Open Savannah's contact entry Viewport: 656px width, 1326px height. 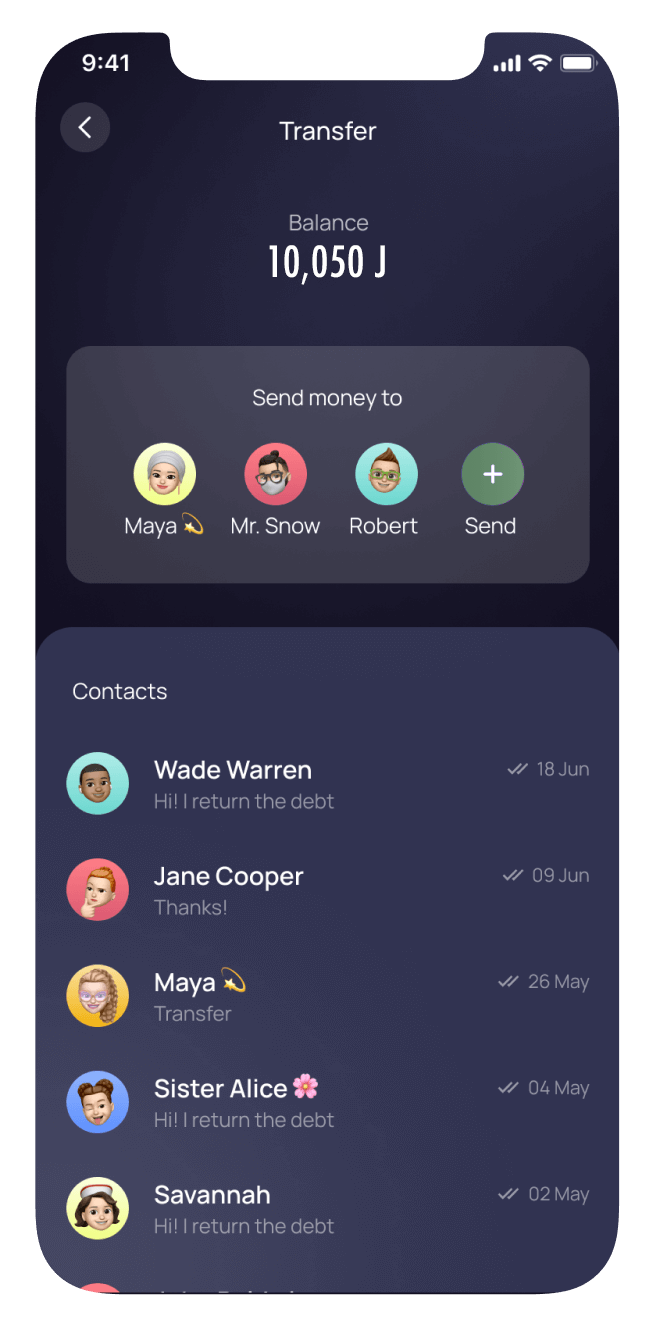point(327,1208)
